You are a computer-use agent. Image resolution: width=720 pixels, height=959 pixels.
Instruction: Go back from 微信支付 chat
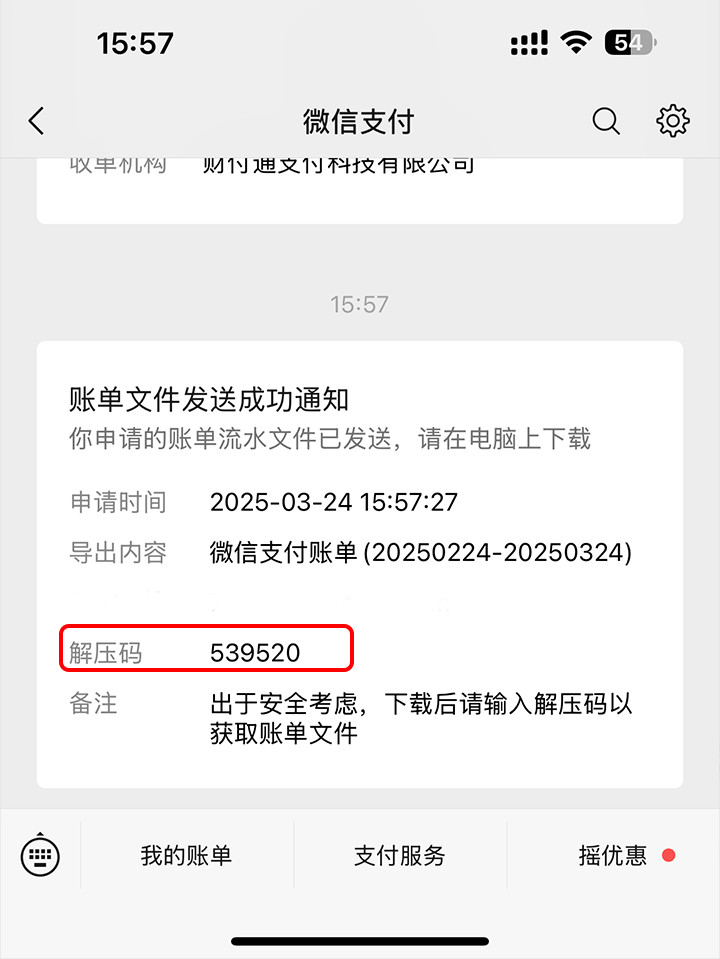(x=37, y=122)
